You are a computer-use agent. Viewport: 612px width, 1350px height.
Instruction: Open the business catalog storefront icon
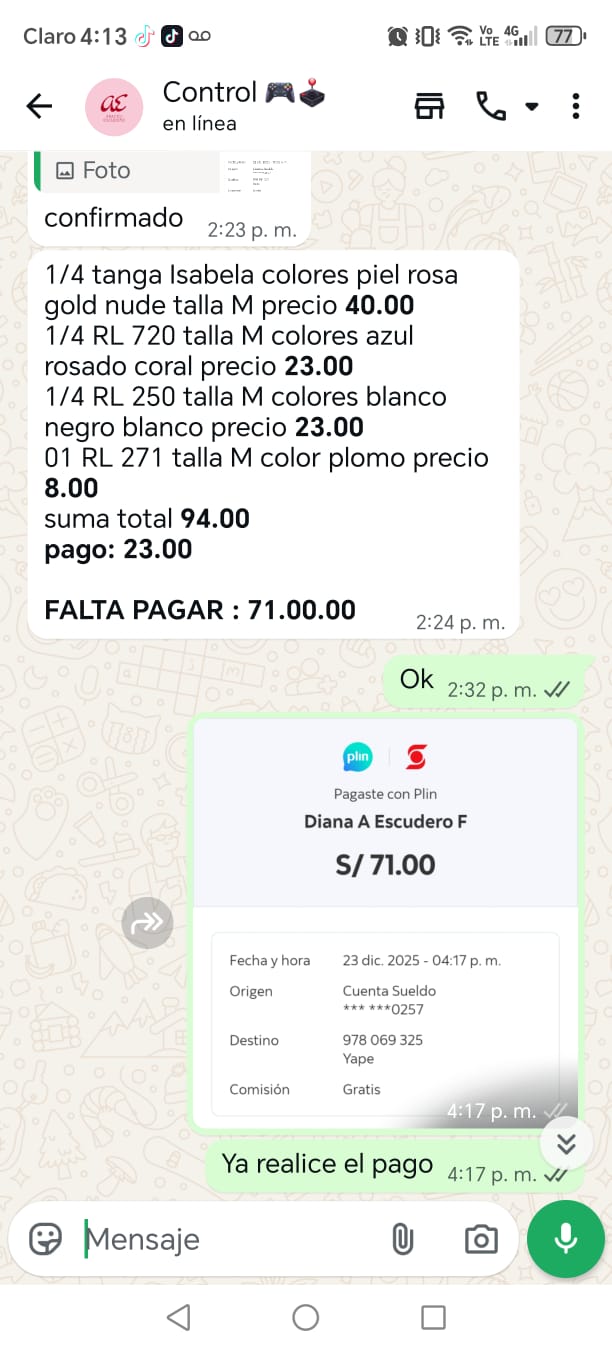(429, 106)
